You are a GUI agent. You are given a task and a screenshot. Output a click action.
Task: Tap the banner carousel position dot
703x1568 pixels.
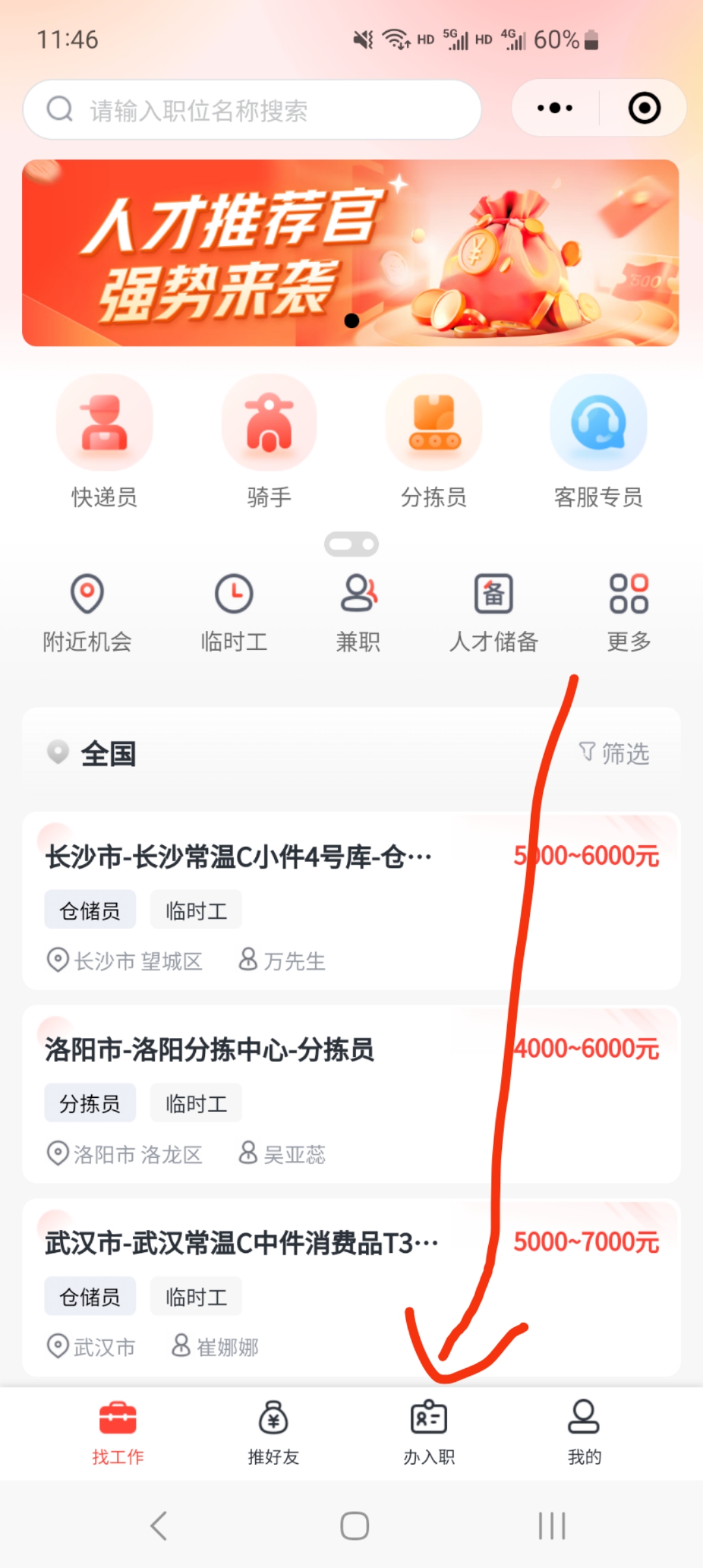[x=351, y=320]
